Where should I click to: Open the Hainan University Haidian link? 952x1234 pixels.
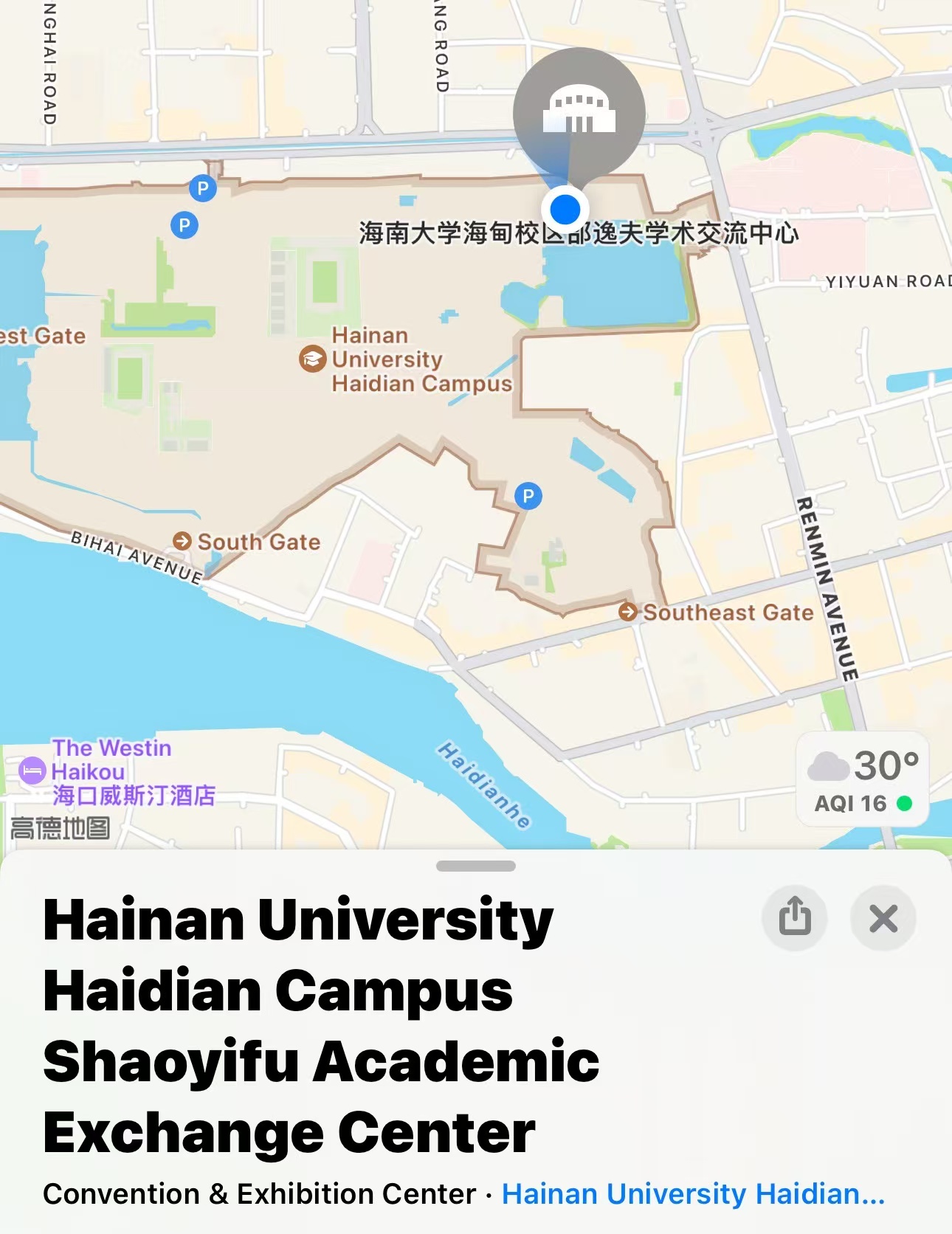coord(692,1193)
